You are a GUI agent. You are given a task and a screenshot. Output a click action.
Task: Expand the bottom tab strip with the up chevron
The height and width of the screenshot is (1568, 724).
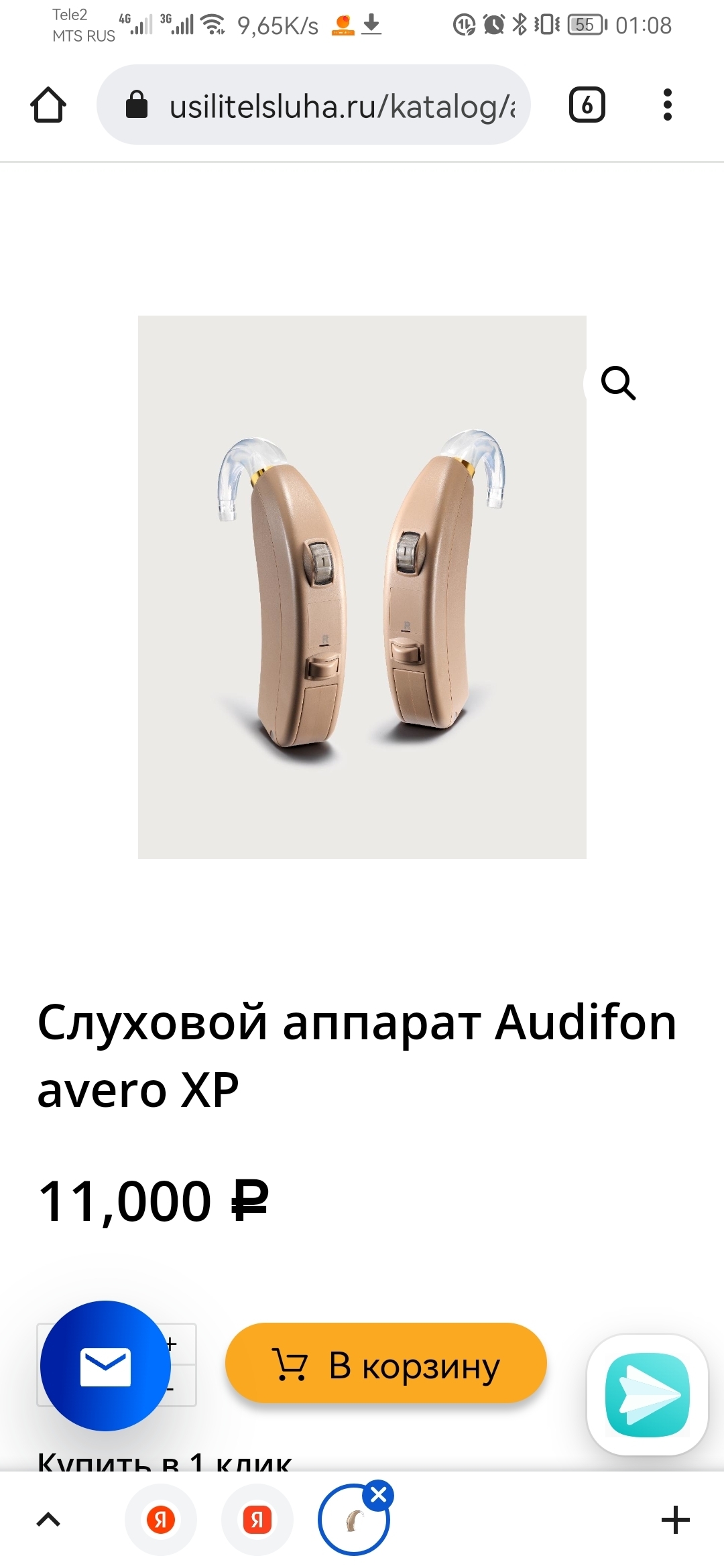pos(48,1520)
